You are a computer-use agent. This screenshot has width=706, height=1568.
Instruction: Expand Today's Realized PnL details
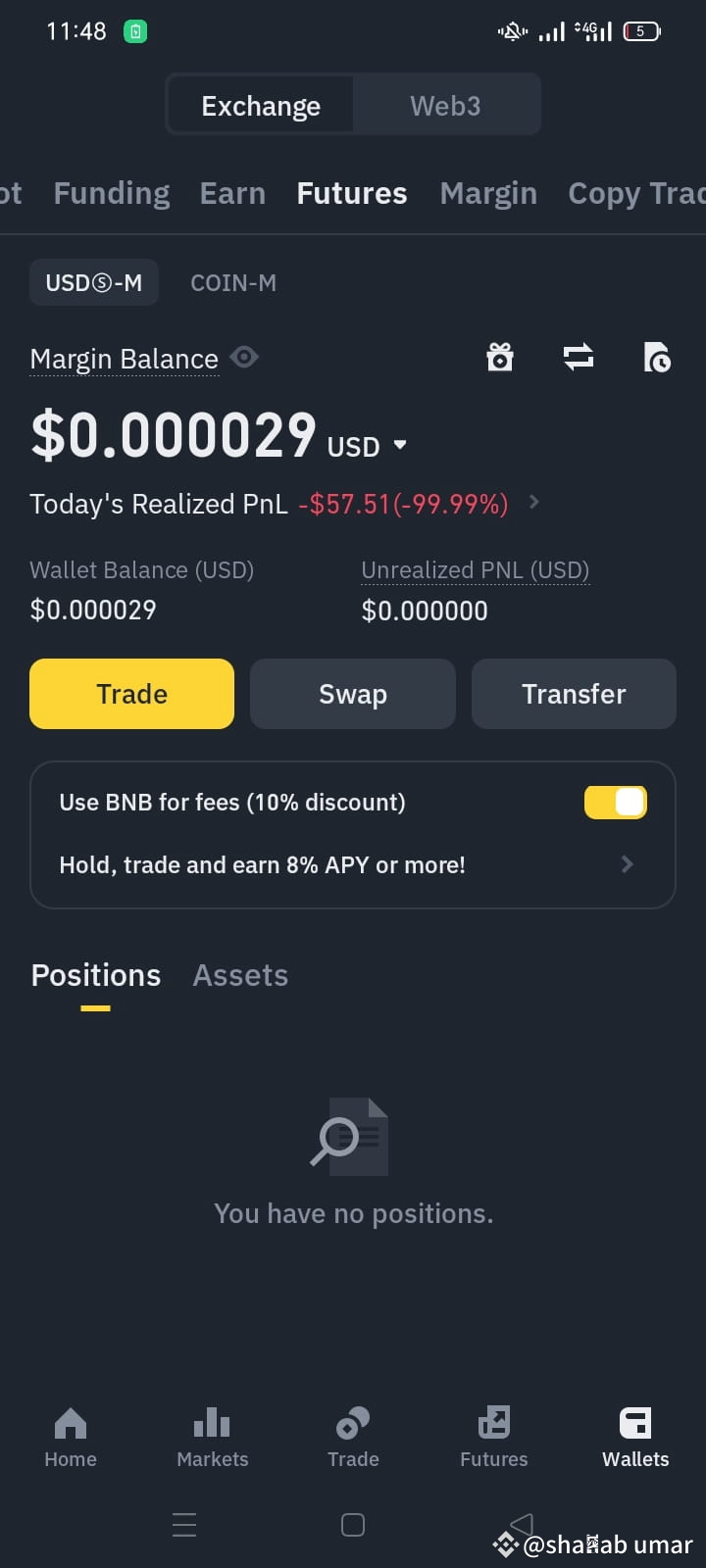pos(533,502)
